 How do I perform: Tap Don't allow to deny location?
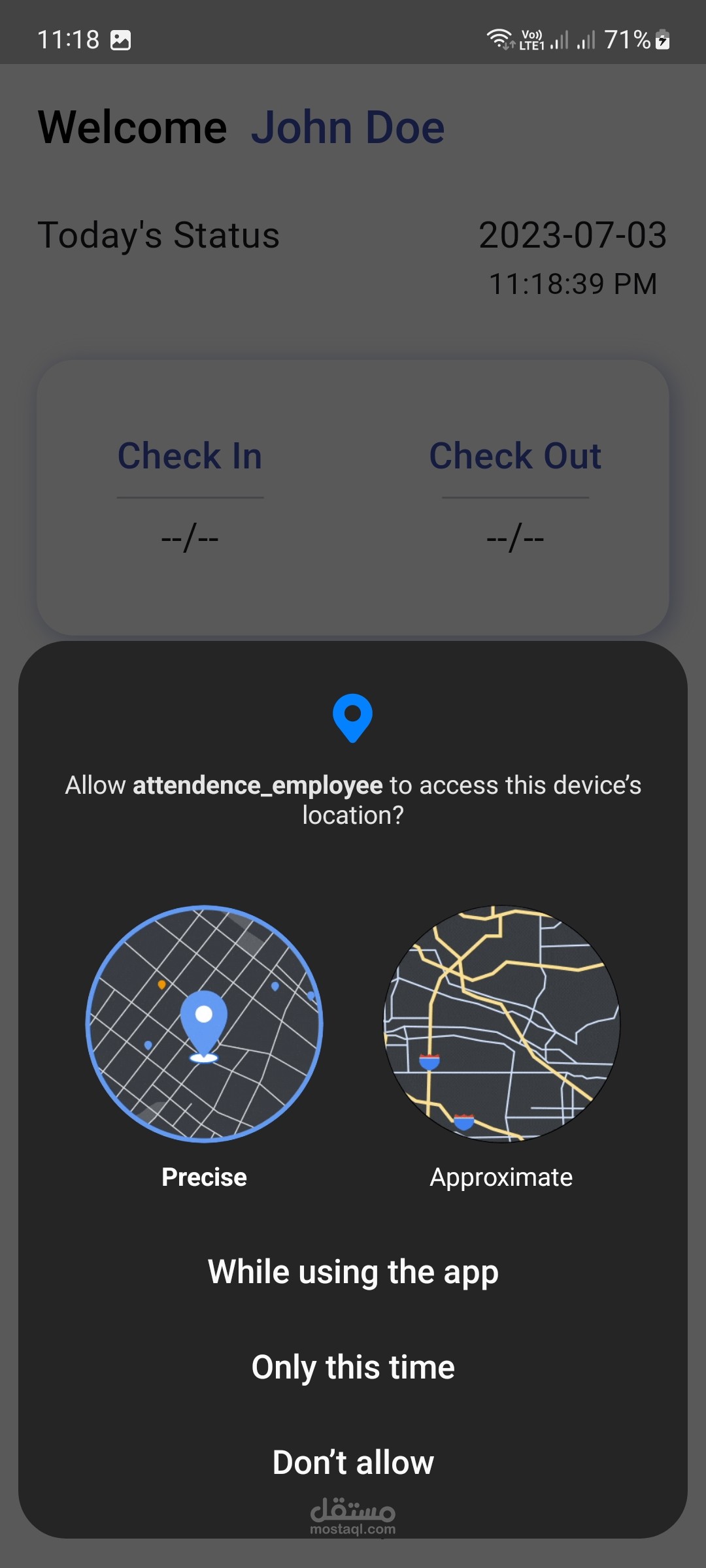[353, 1462]
